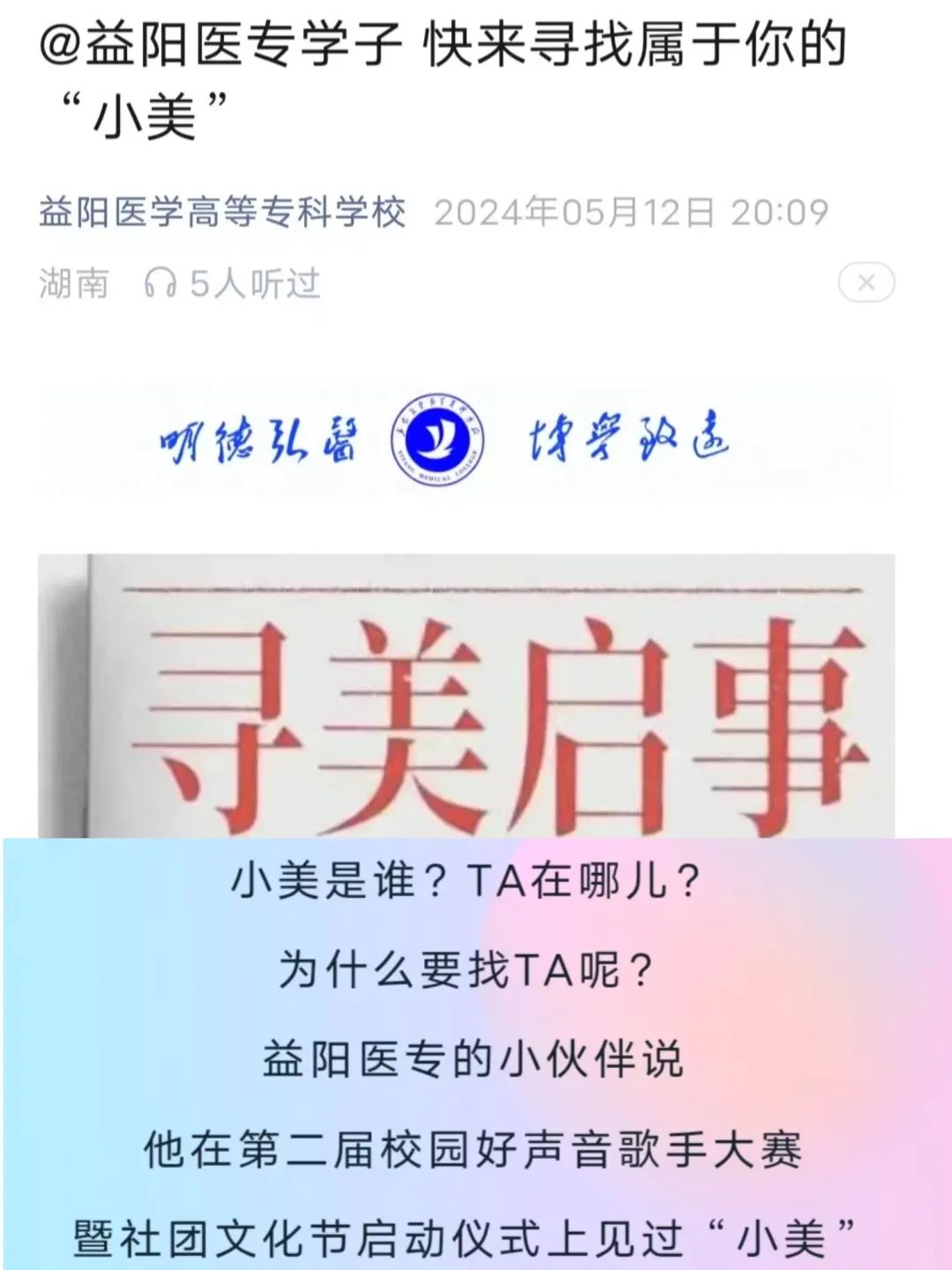Screen dimensions: 952x1270
Task: Tap the headphone listen icon
Action: point(160,284)
